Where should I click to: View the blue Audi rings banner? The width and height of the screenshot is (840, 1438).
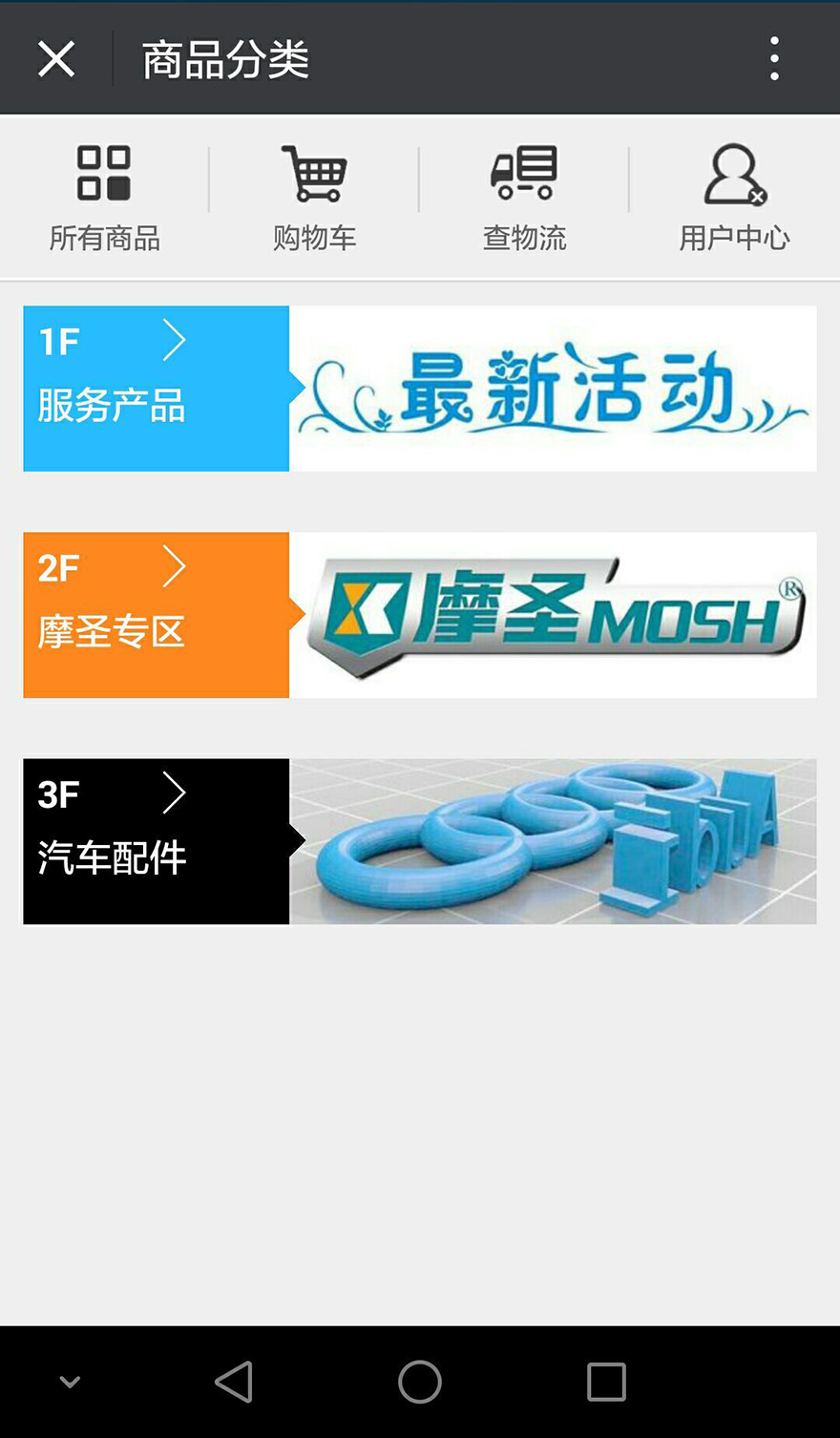554,840
